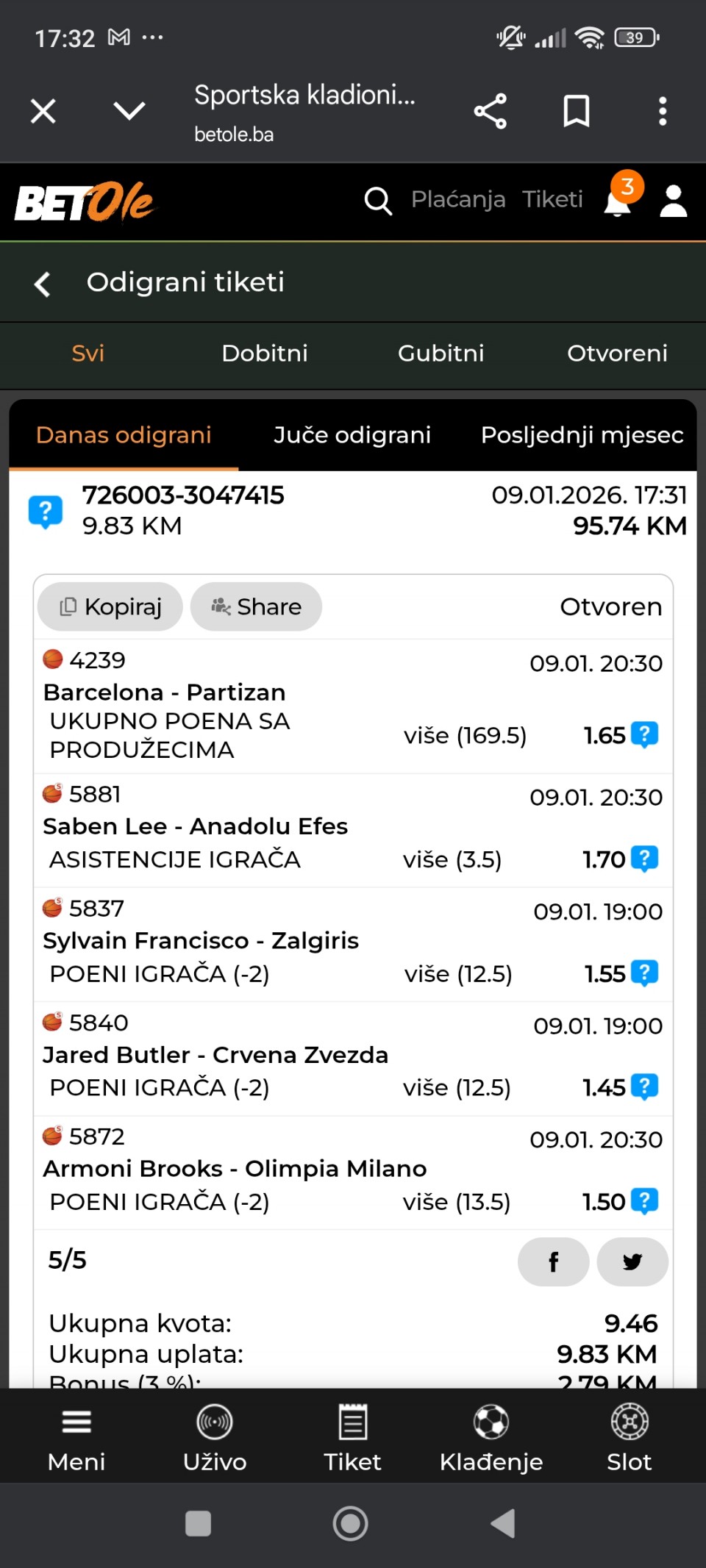Screen dimensions: 706x1568
Task: Tap the Share button on the ticket
Action: (x=256, y=607)
